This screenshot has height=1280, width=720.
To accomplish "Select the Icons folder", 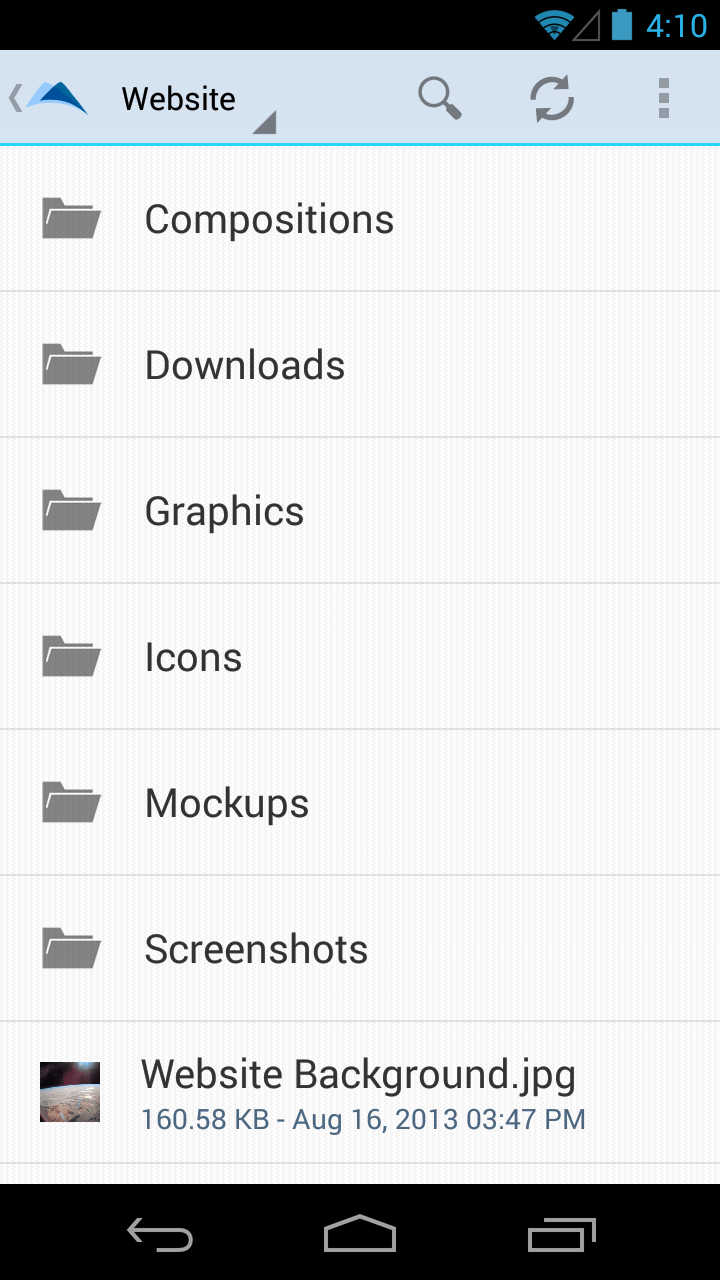I will coord(193,656).
